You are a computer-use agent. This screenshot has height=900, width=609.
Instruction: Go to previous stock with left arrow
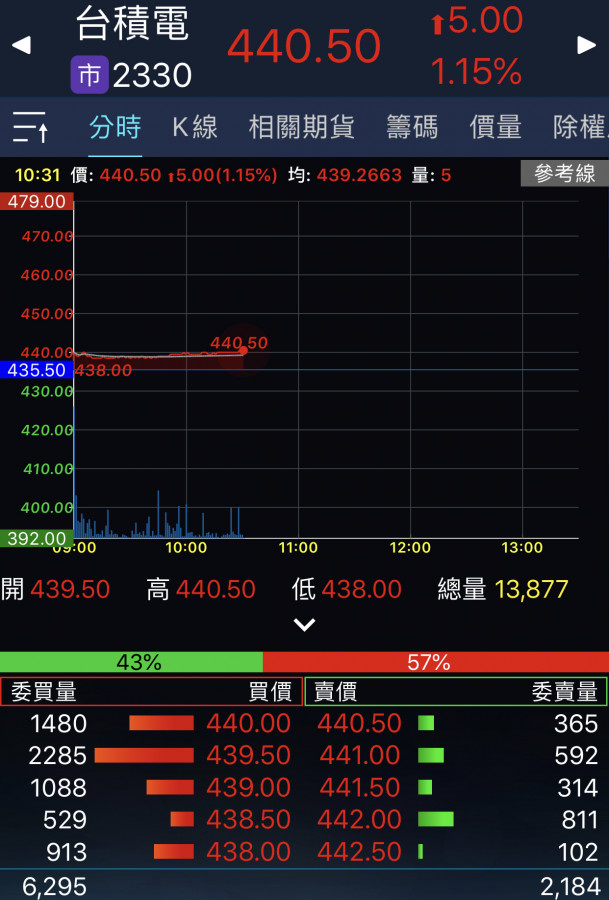21,45
